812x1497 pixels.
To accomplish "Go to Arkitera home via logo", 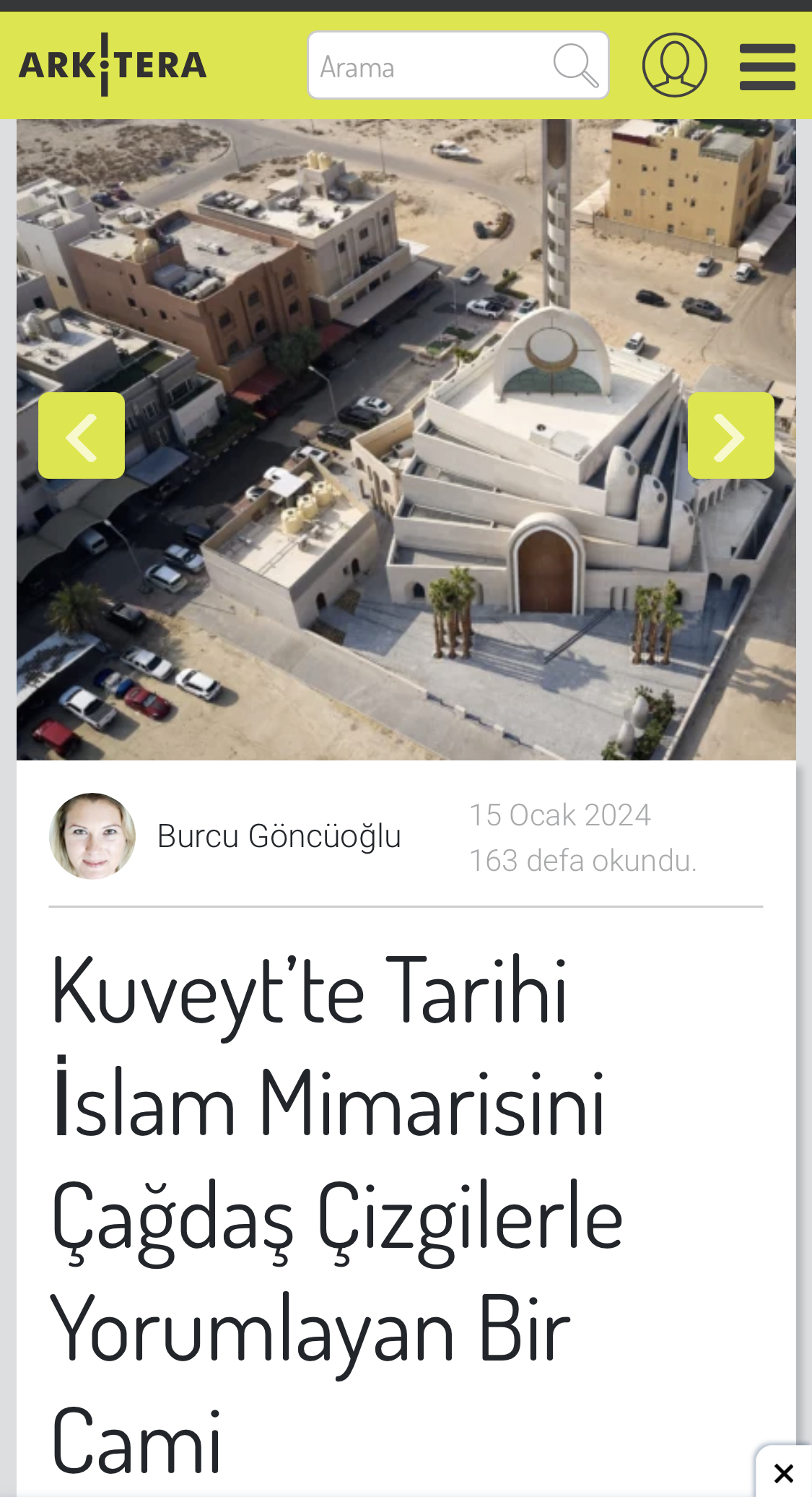I will pyautogui.click(x=113, y=65).
